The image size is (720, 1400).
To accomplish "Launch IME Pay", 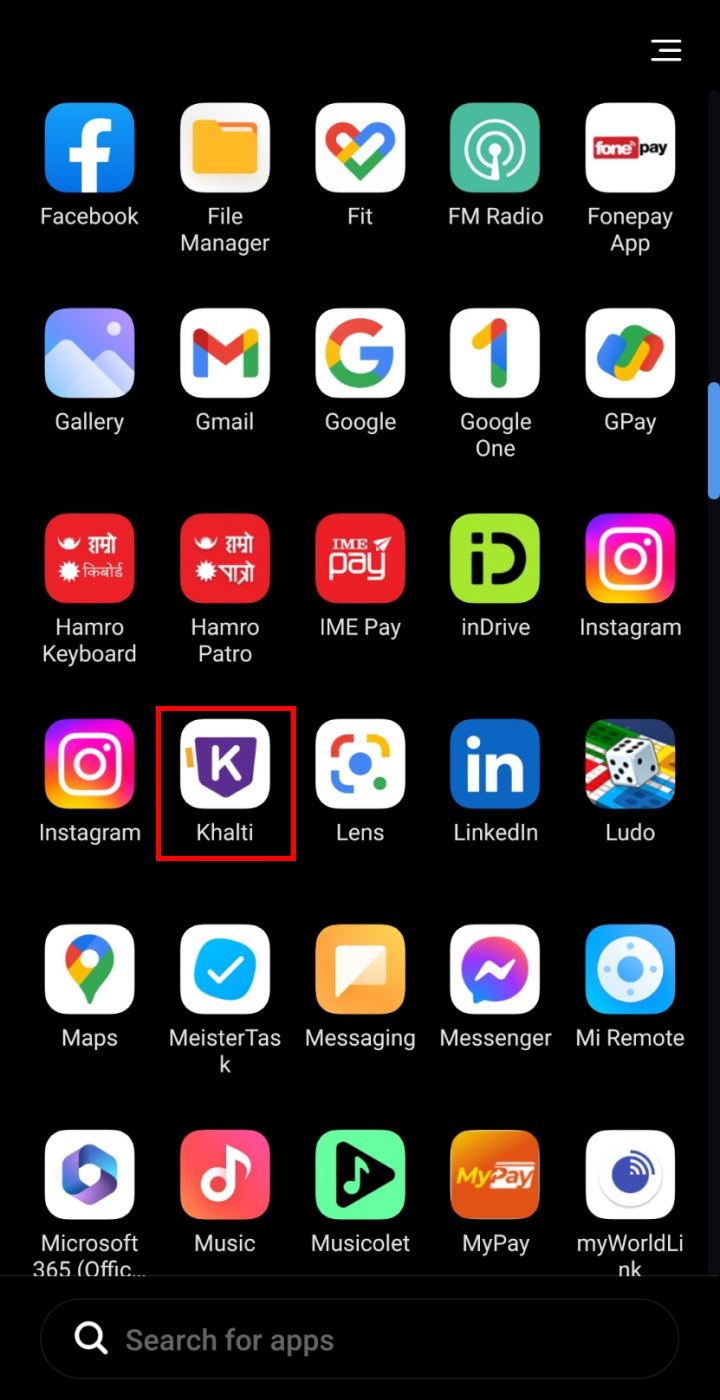I will [360, 559].
